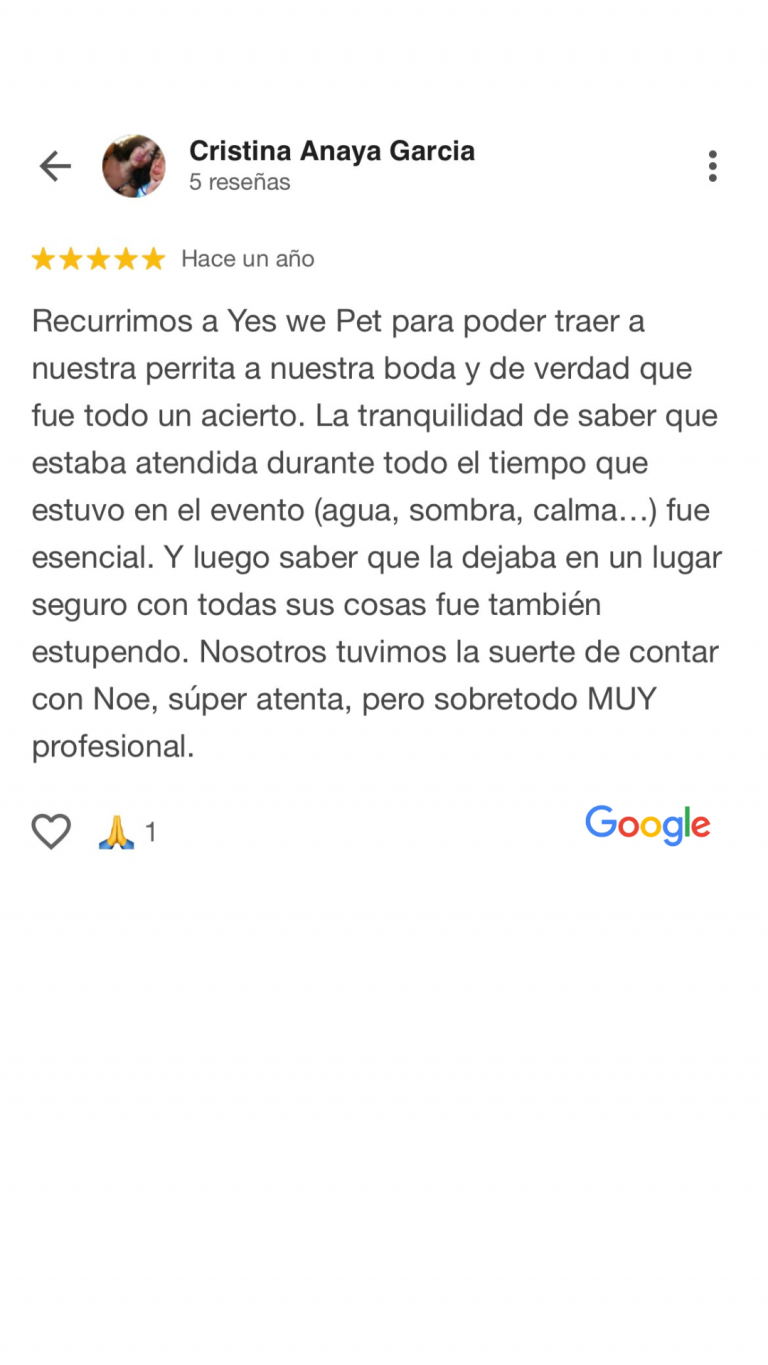Click the back arrow to exit review
The height and width of the screenshot is (1365, 768).
point(55,166)
